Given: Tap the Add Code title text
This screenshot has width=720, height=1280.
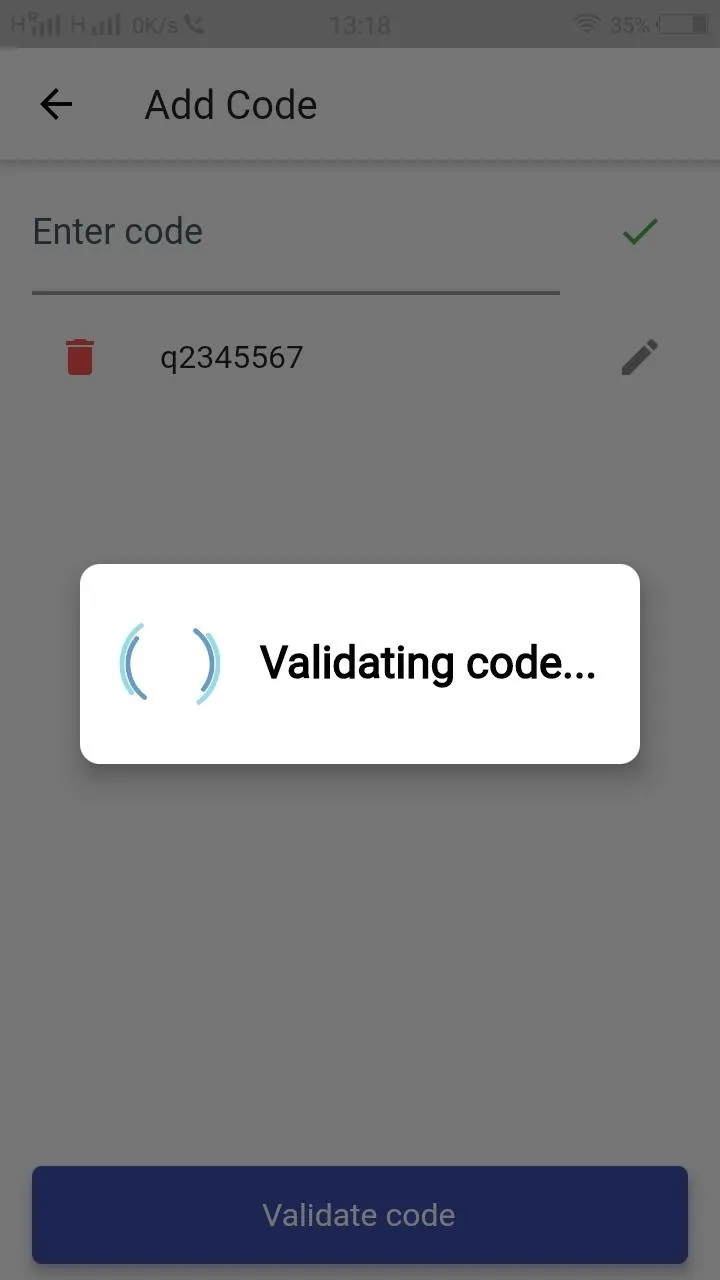Looking at the screenshot, I should pyautogui.click(x=230, y=104).
